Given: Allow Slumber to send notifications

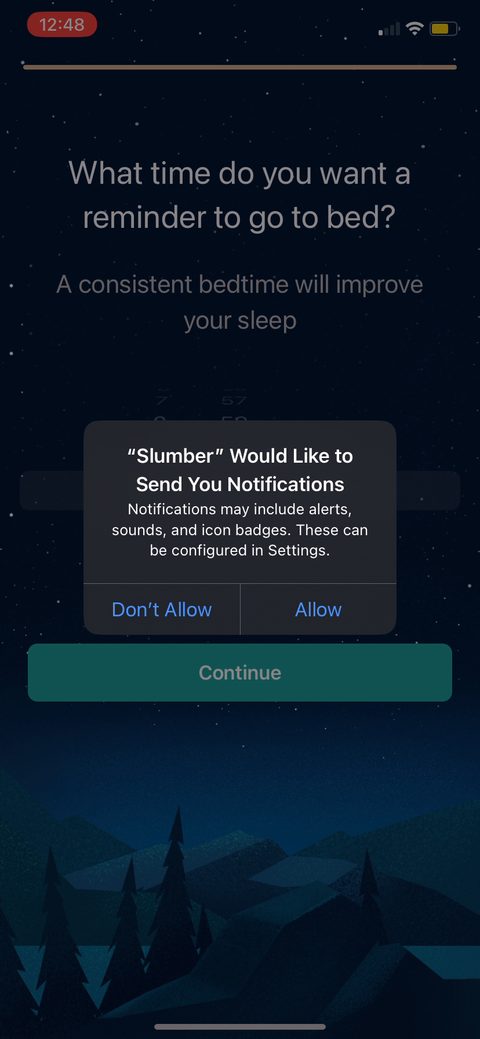Looking at the screenshot, I should [318, 610].
